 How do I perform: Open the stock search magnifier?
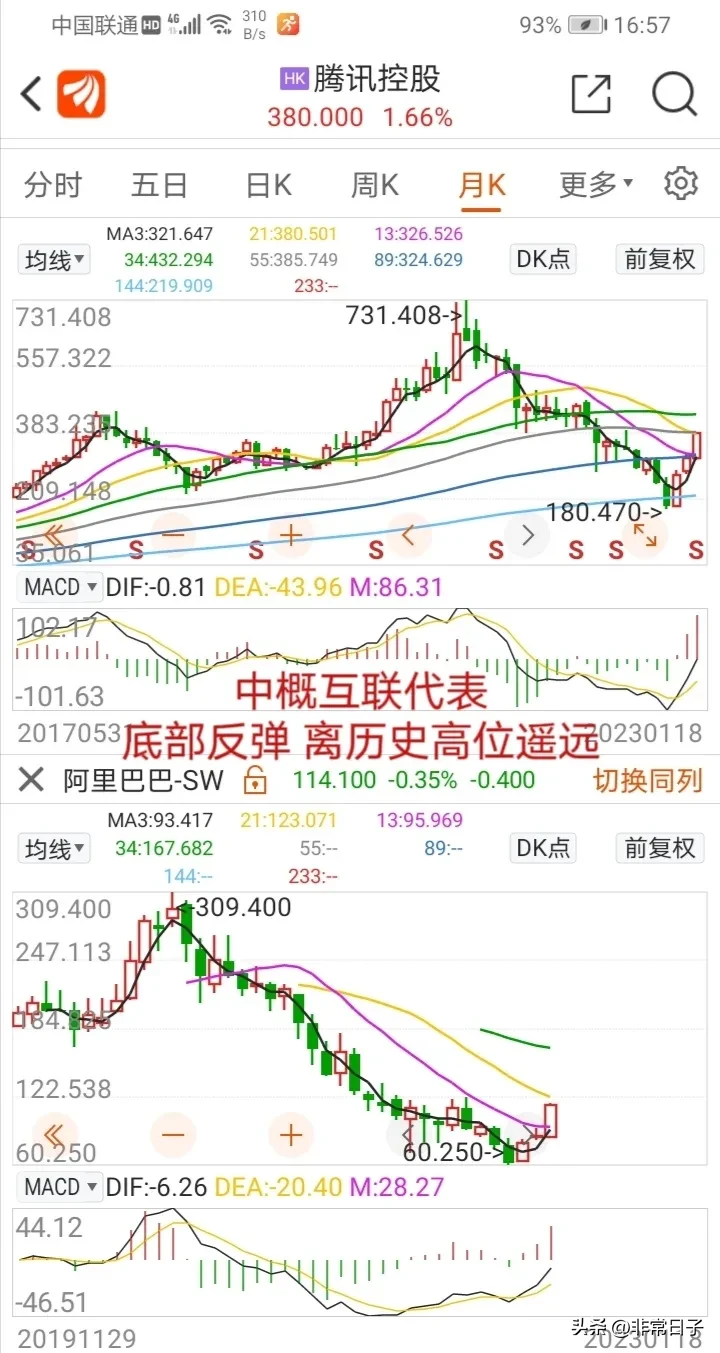pyautogui.click(x=674, y=94)
